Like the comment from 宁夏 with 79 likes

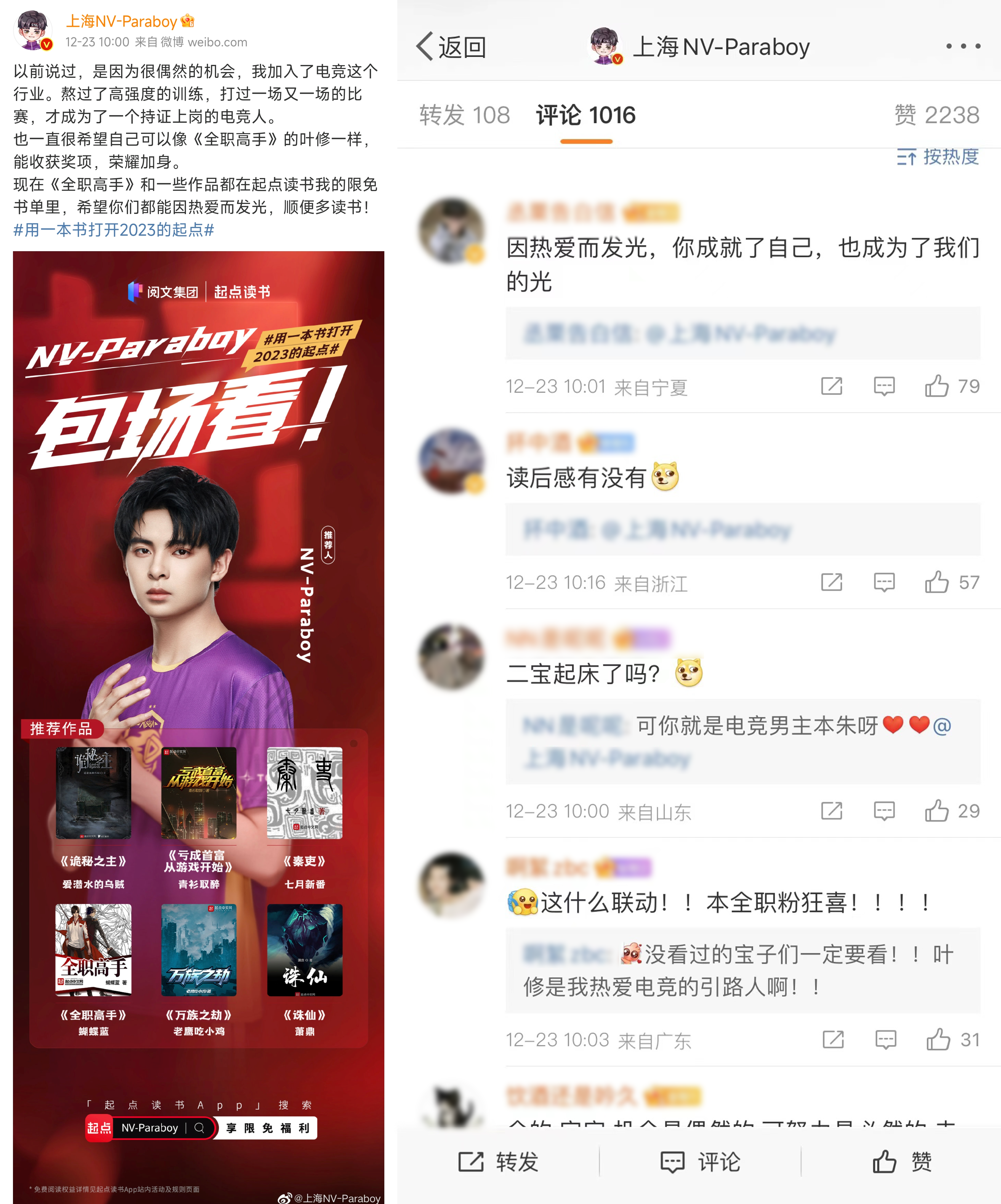tap(937, 386)
